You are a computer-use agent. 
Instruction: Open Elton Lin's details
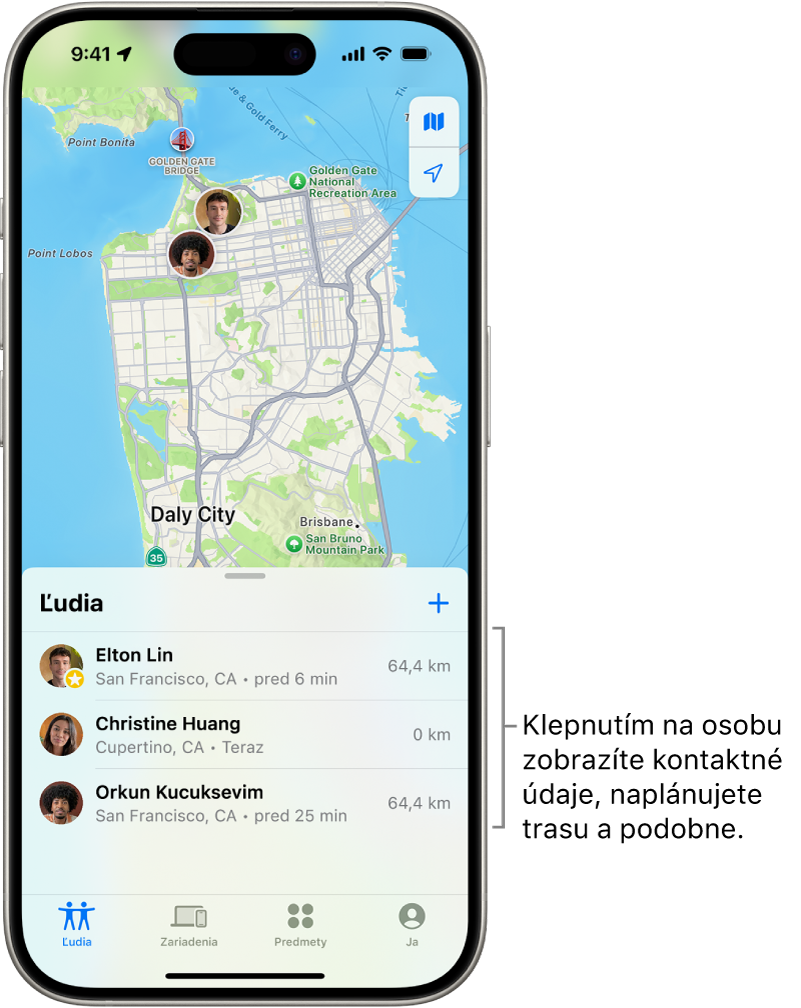245,666
